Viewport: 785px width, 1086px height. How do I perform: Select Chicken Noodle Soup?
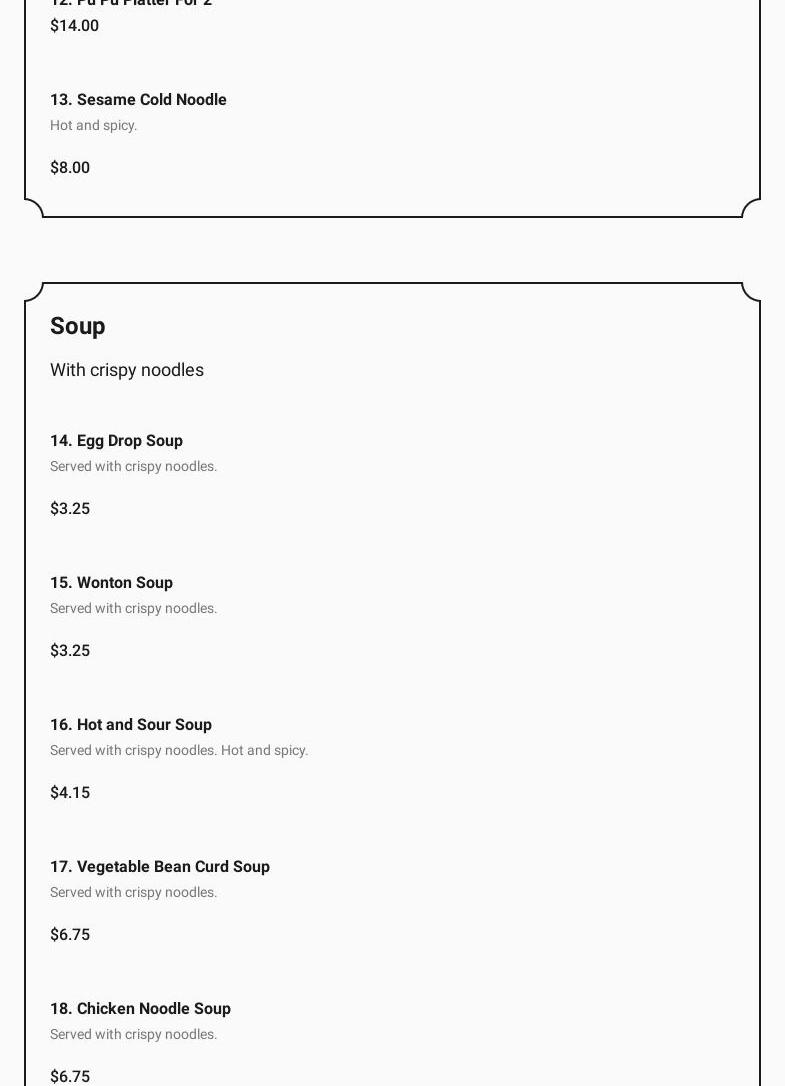click(x=140, y=1009)
